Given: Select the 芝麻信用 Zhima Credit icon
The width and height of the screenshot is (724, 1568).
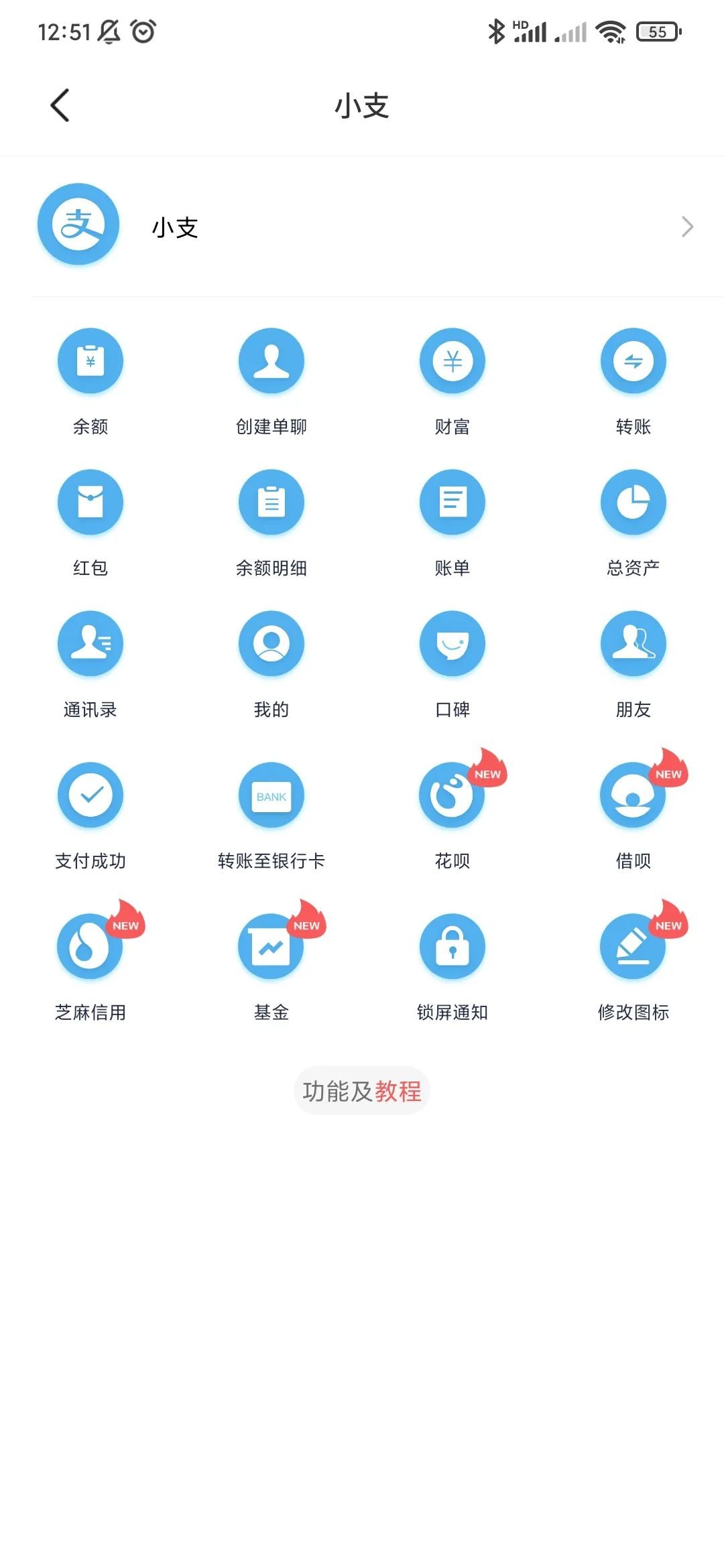Looking at the screenshot, I should 90,946.
